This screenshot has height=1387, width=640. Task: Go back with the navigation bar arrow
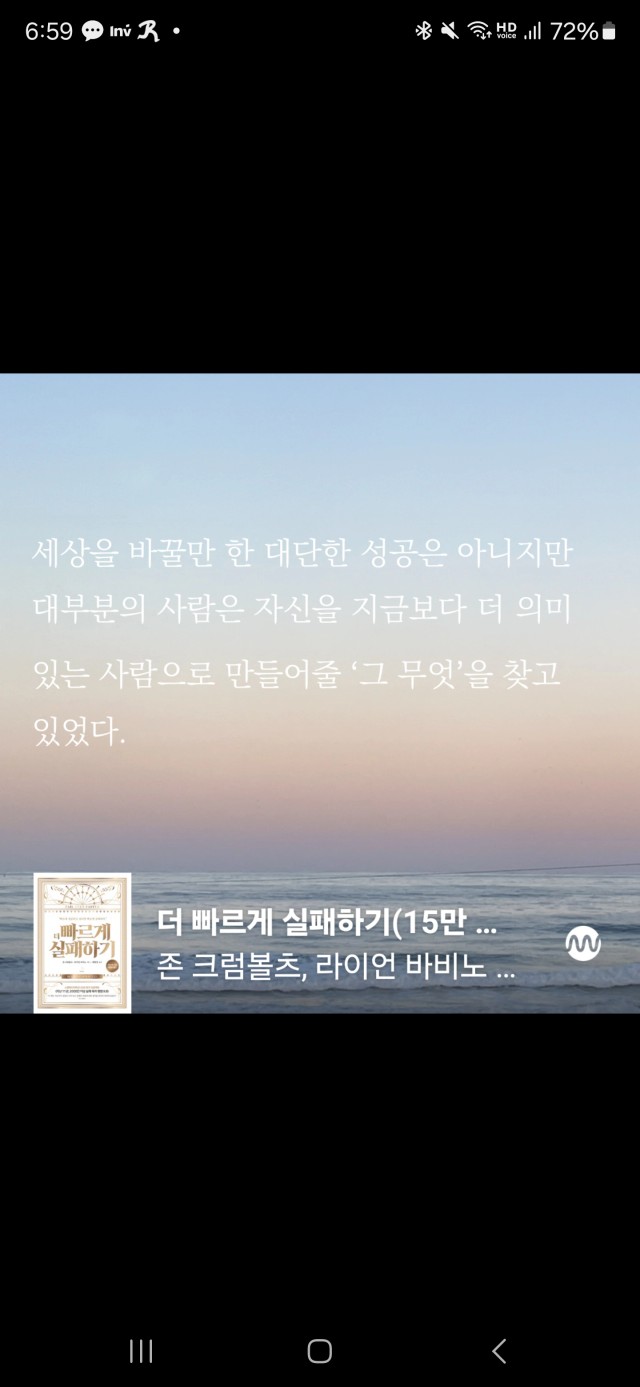point(499,1351)
